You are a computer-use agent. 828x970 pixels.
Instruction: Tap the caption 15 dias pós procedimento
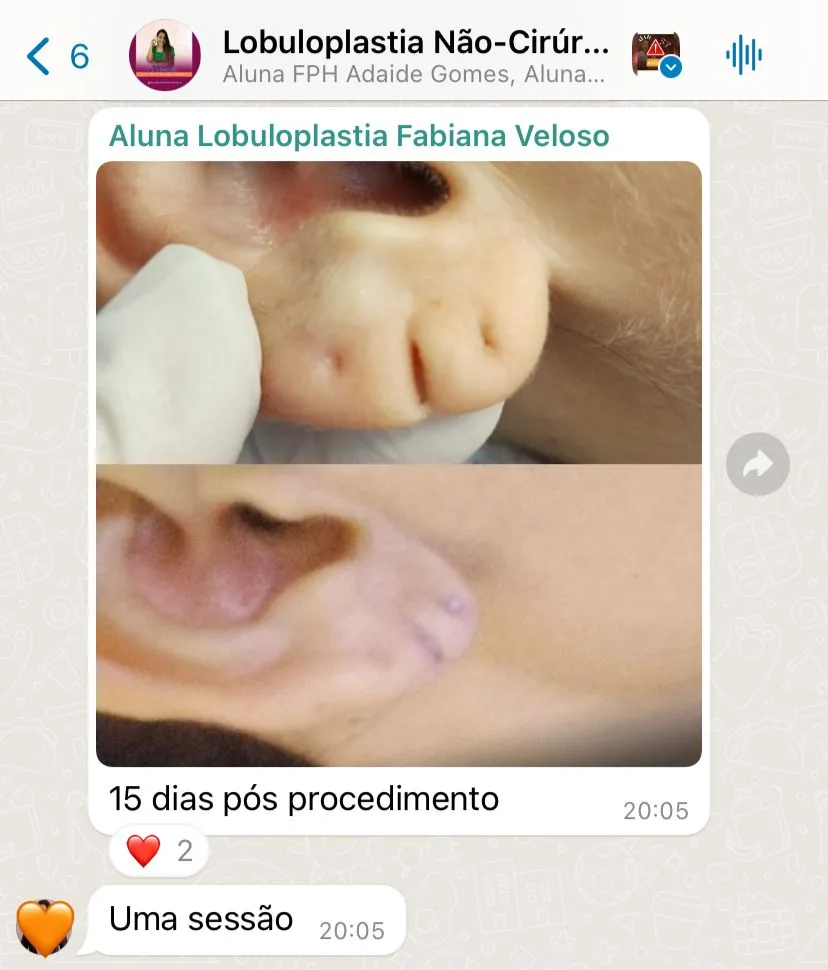coord(303,799)
